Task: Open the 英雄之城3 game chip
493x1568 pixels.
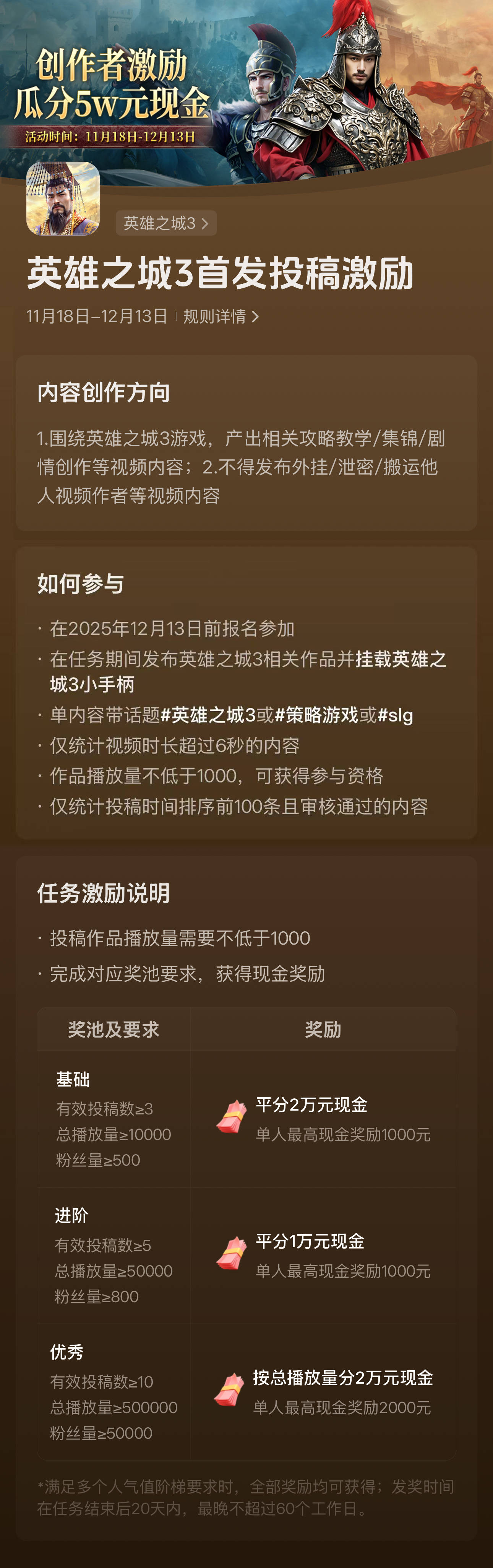Action: 165,223
